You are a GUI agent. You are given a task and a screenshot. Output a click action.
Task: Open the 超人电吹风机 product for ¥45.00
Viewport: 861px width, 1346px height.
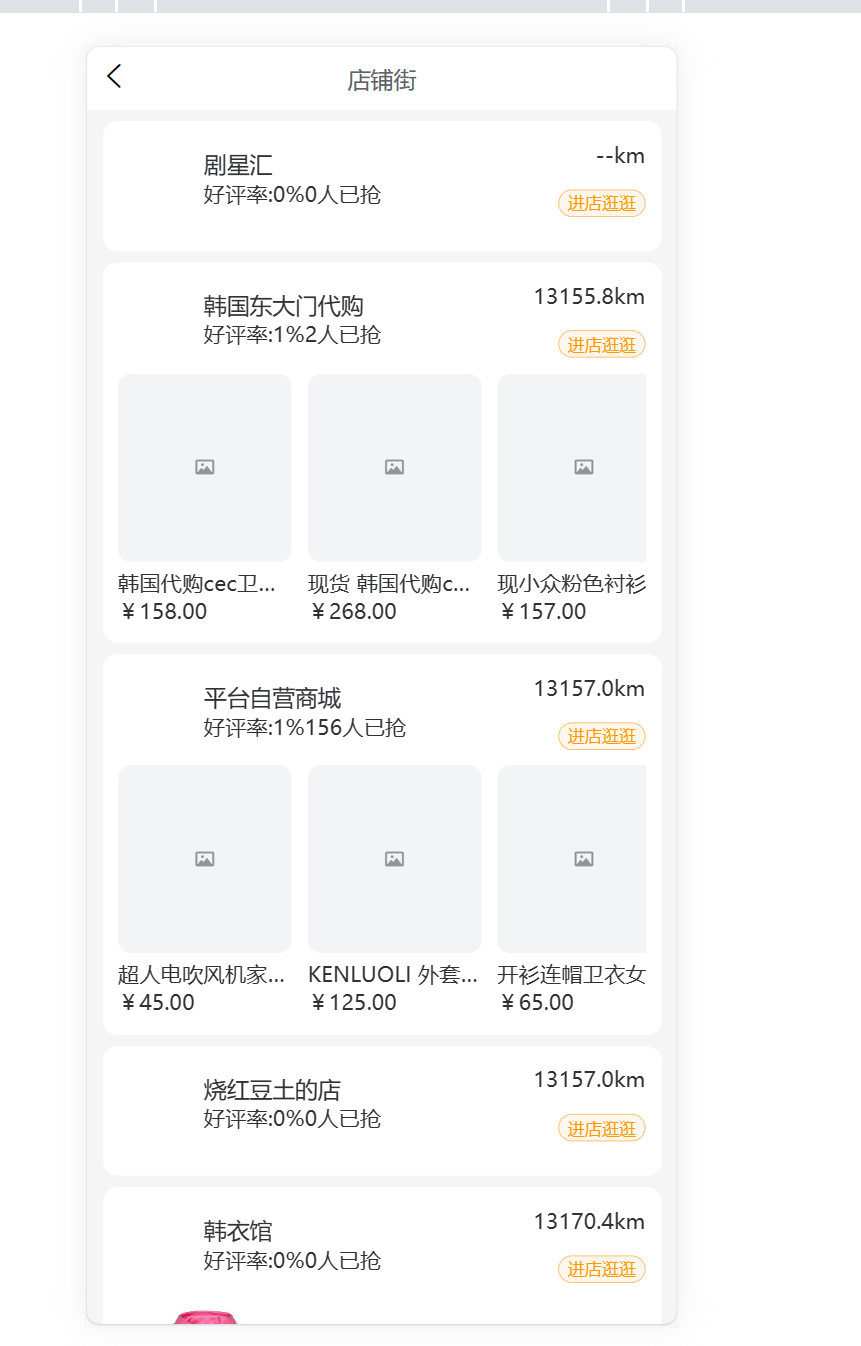click(204, 859)
